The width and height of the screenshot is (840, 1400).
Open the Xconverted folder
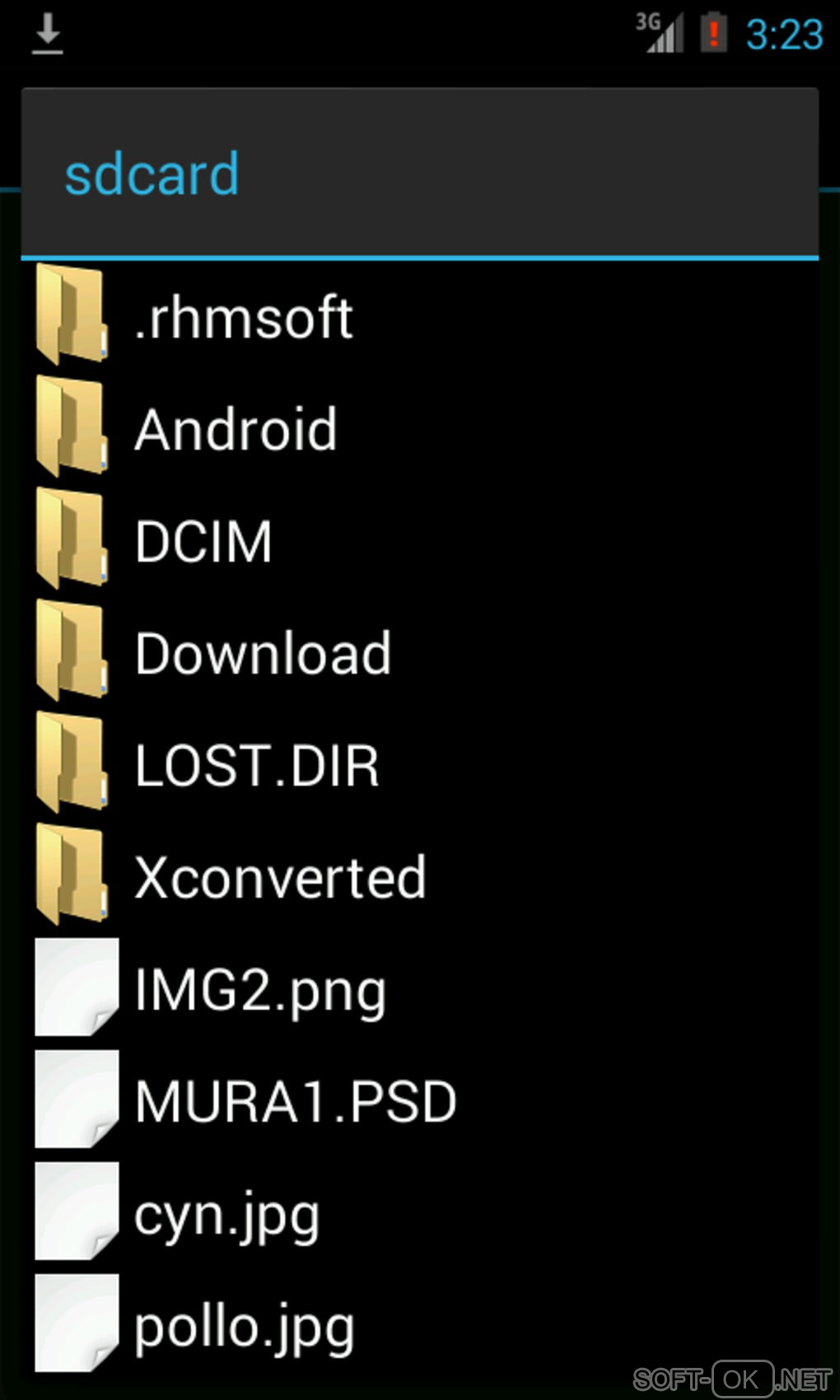click(280, 878)
